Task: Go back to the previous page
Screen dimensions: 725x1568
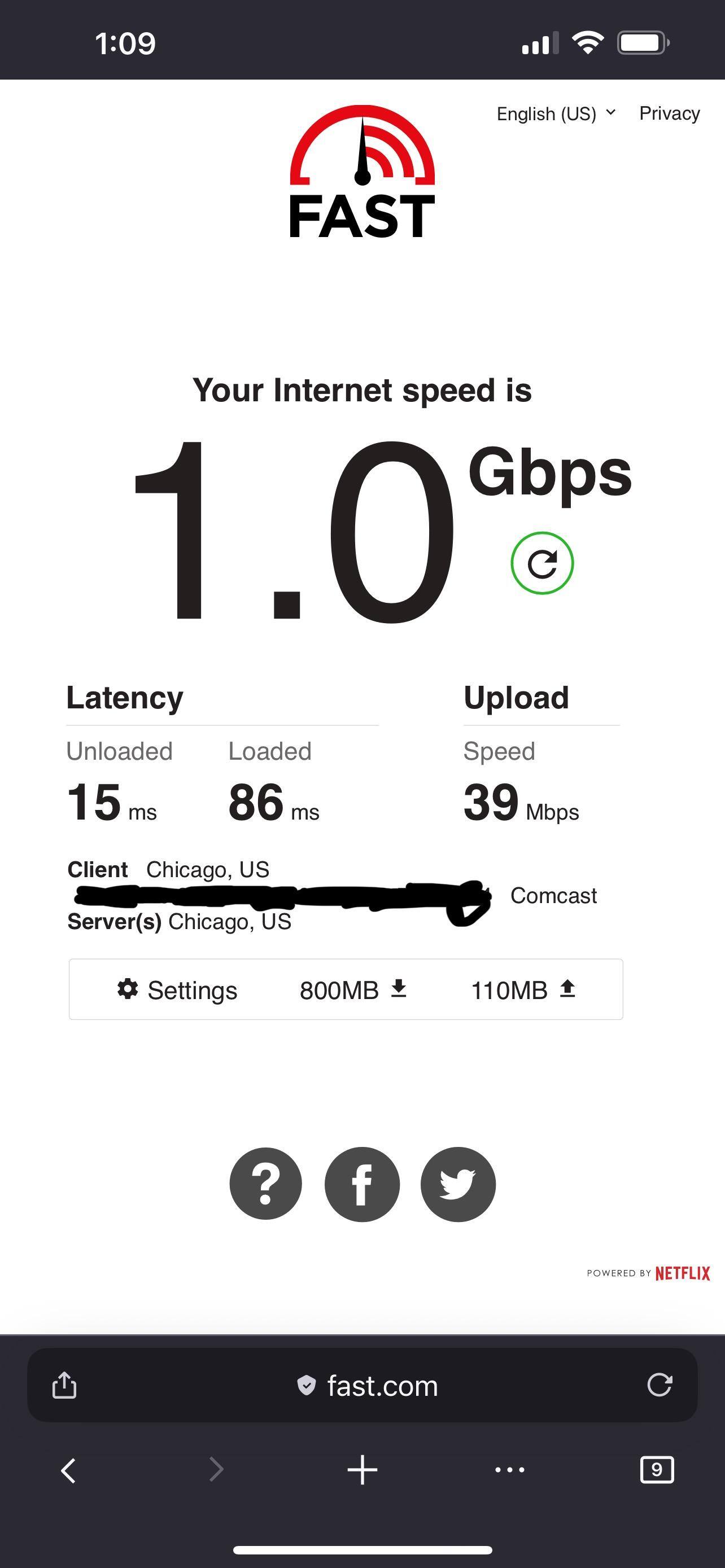Action: click(x=68, y=1470)
